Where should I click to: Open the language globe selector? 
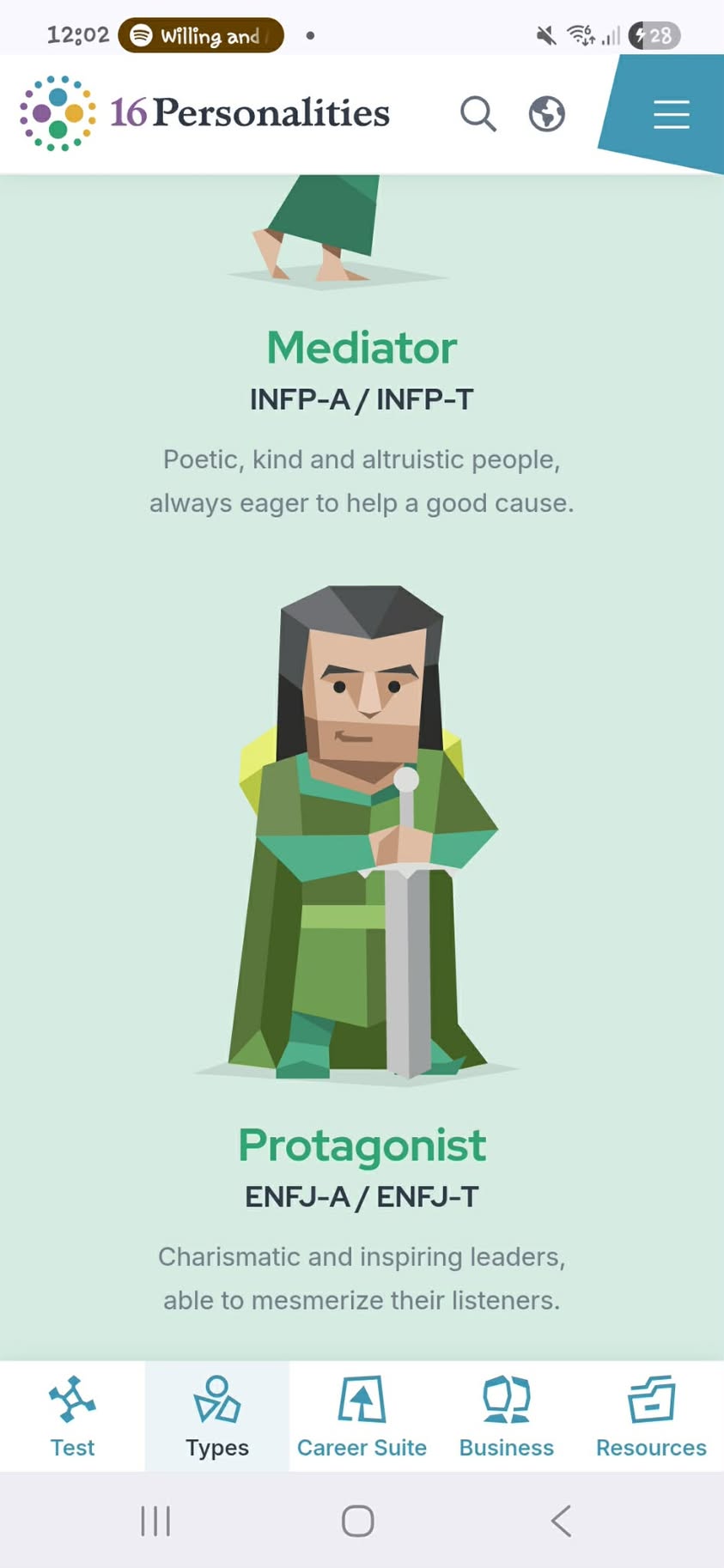(547, 113)
